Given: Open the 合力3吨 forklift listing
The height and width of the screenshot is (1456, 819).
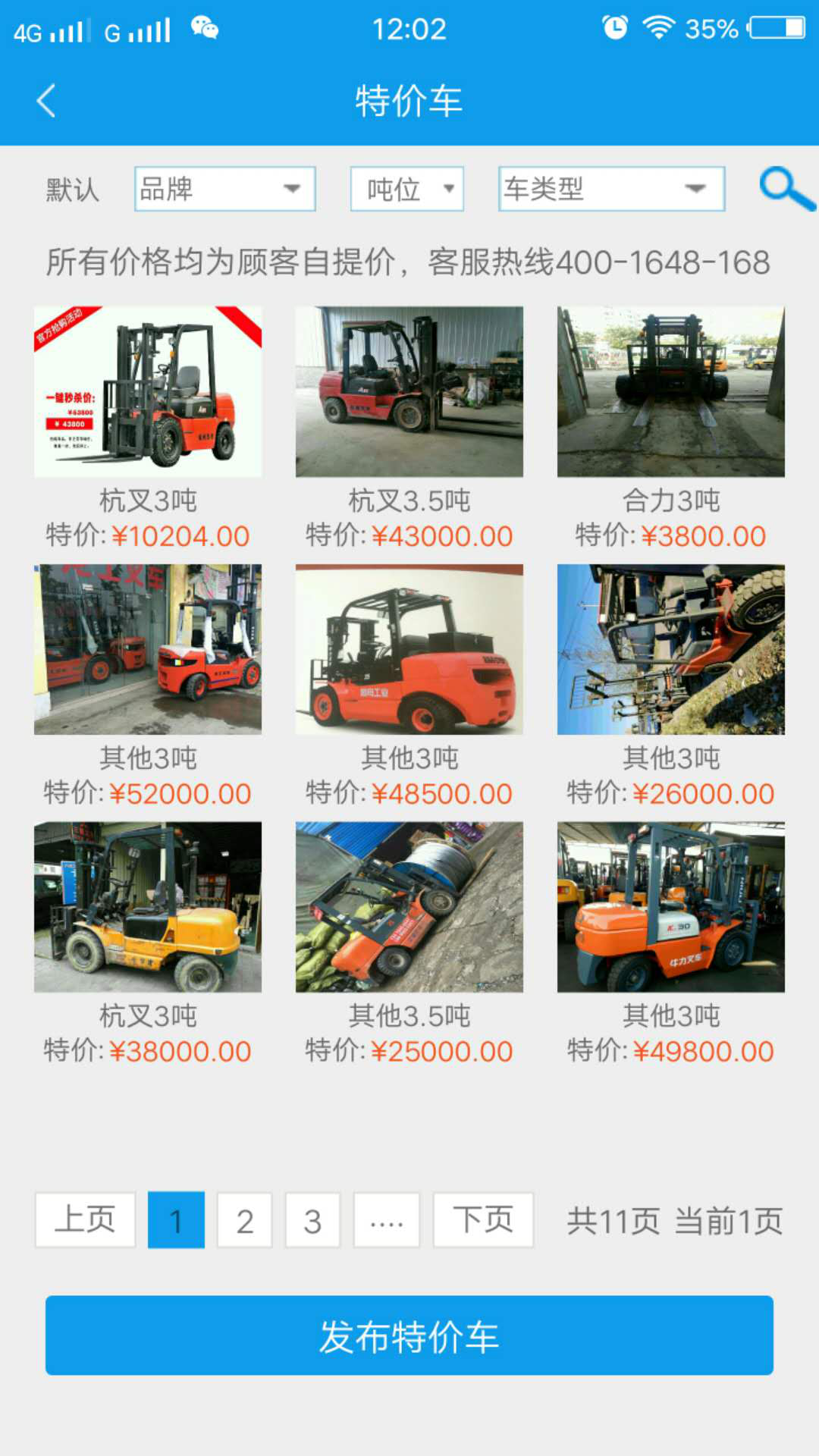Looking at the screenshot, I should point(671,392).
